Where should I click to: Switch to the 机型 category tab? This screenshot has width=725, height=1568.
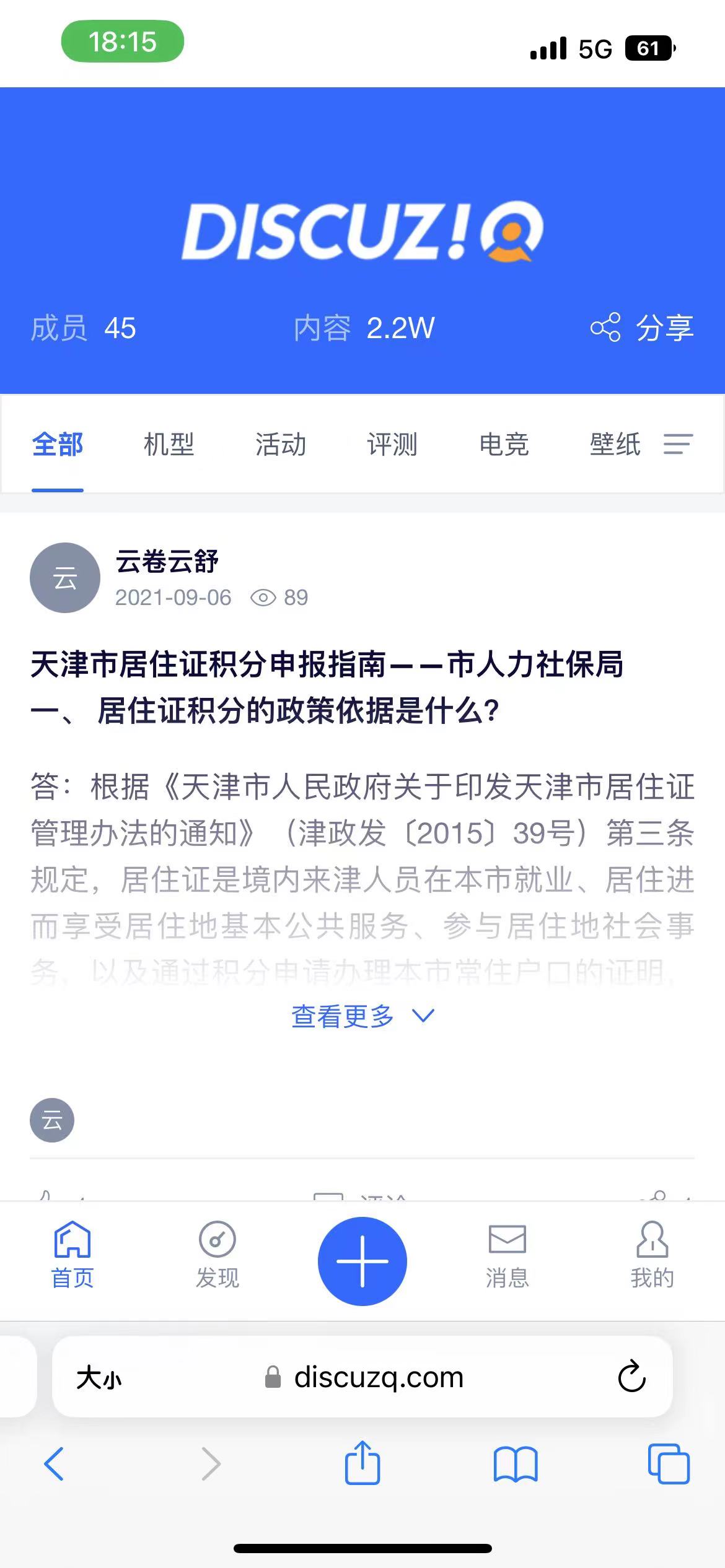(x=169, y=445)
